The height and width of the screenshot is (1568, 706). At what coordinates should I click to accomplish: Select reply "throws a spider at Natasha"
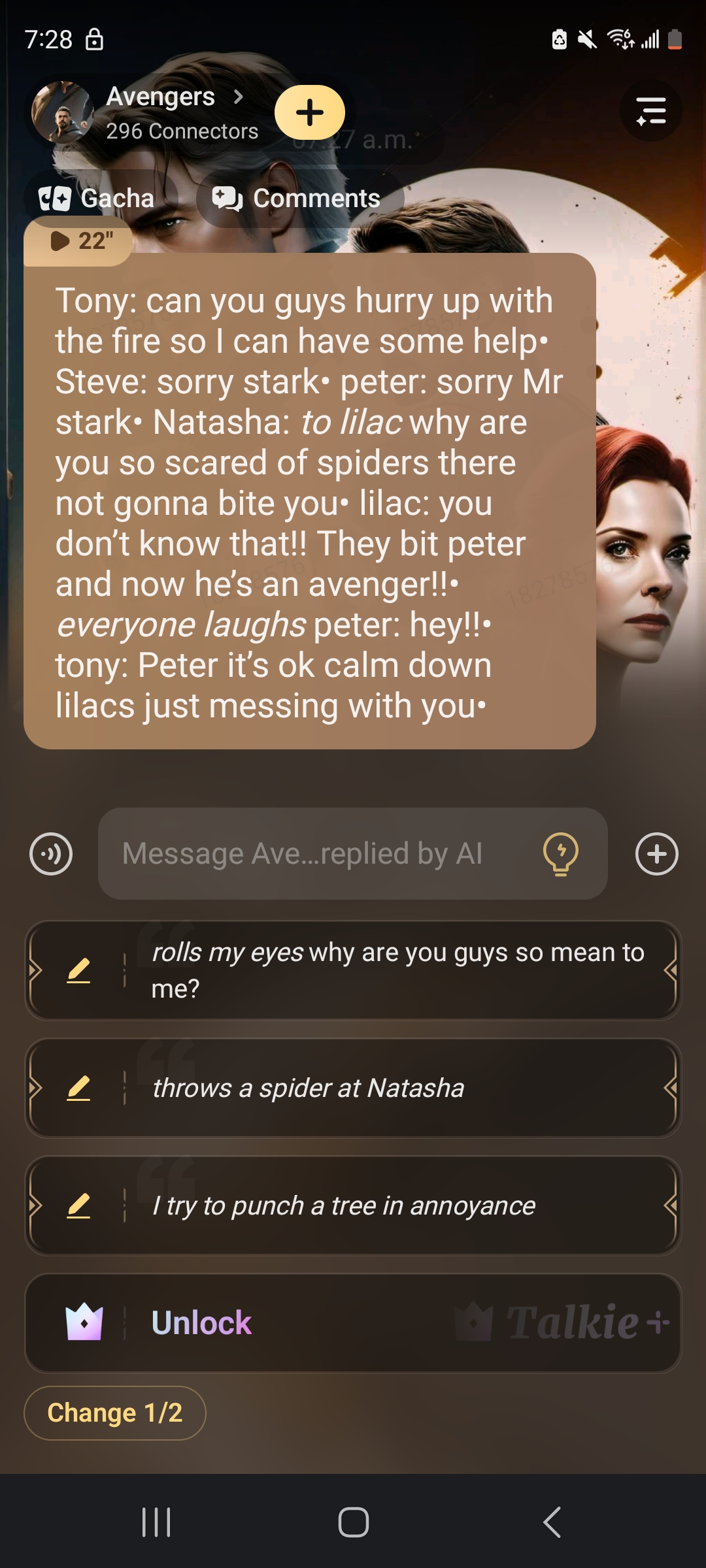pos(399,1088)
